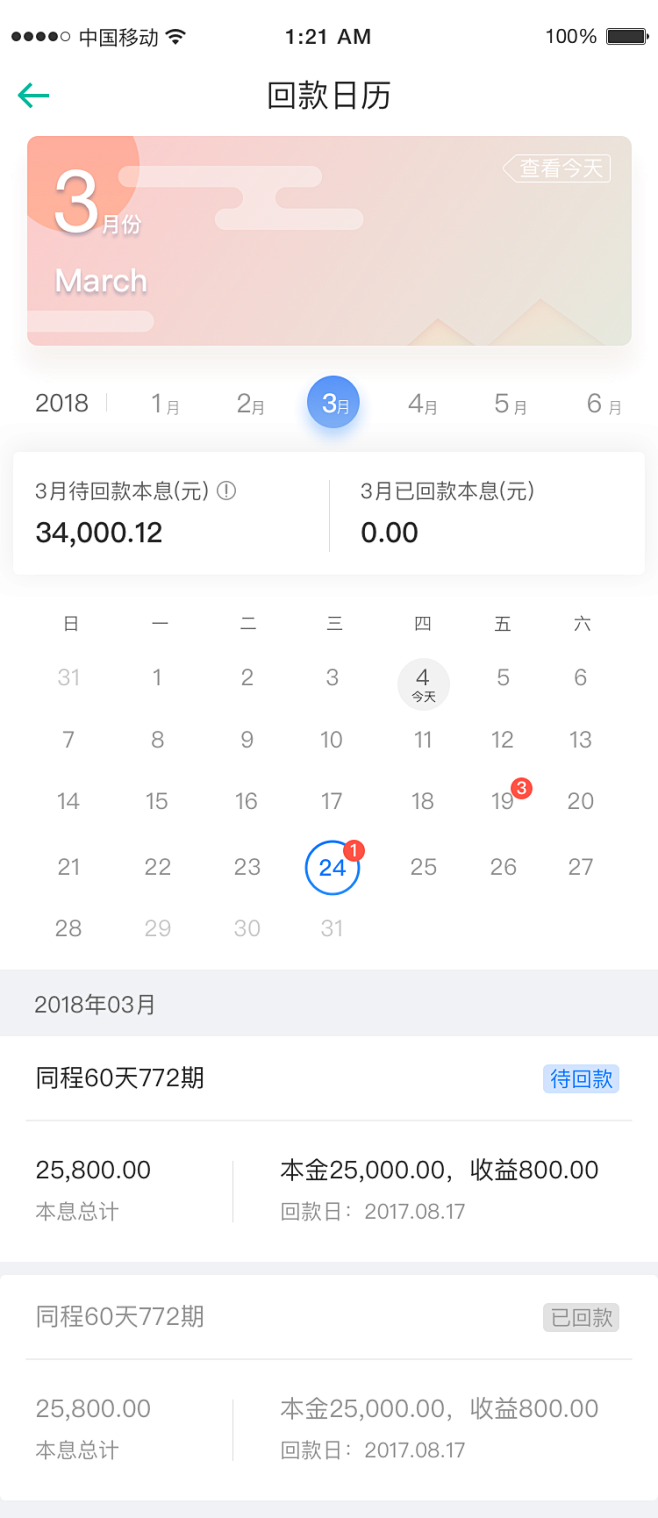Select the 4月 month tab
Screen dimensions: 658x1518
422,404
